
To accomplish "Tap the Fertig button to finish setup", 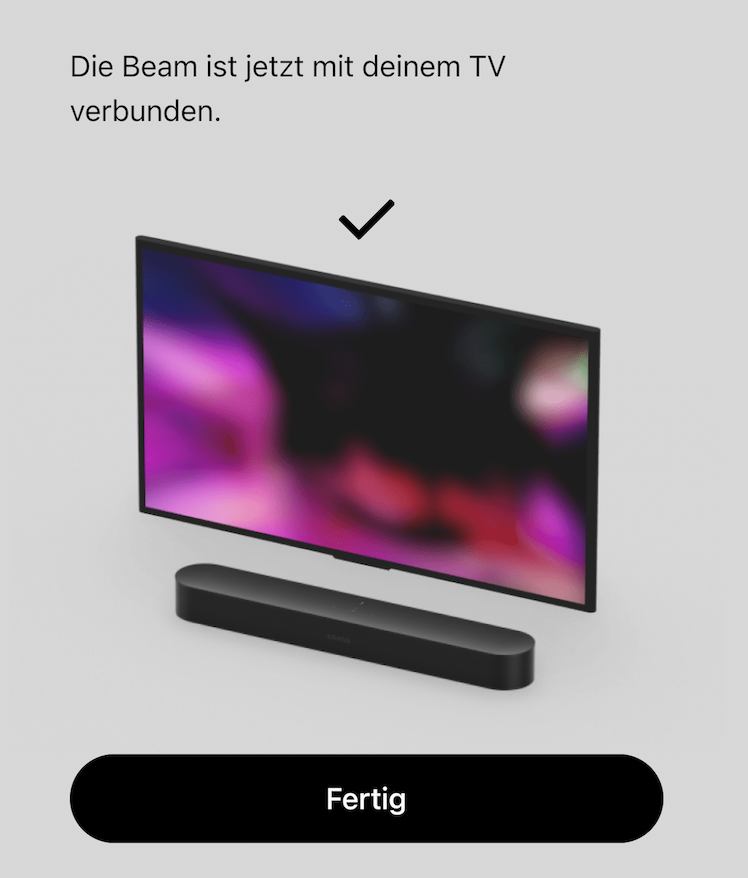I will coord(366,799).
